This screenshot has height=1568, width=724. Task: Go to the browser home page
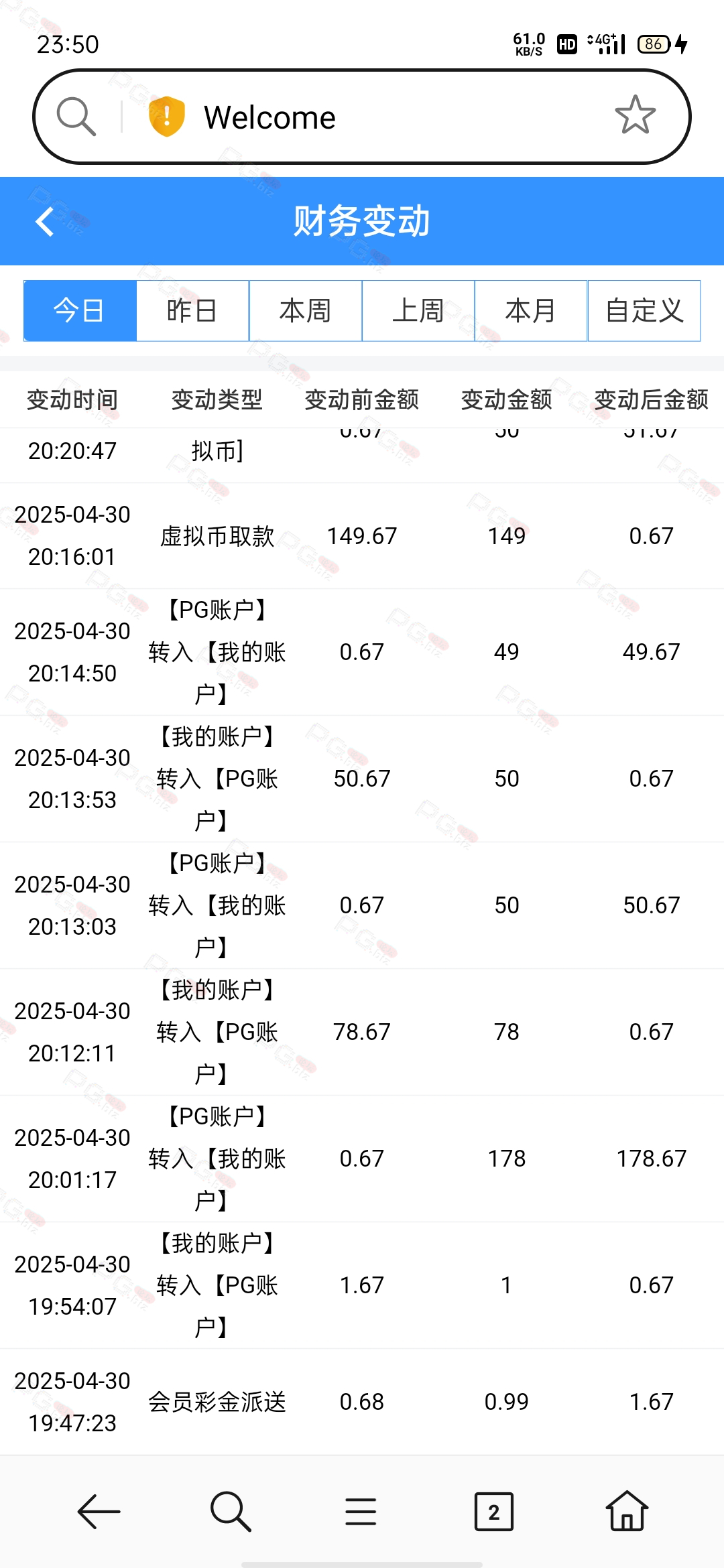pyautogui.click(x=627, y=1511)
